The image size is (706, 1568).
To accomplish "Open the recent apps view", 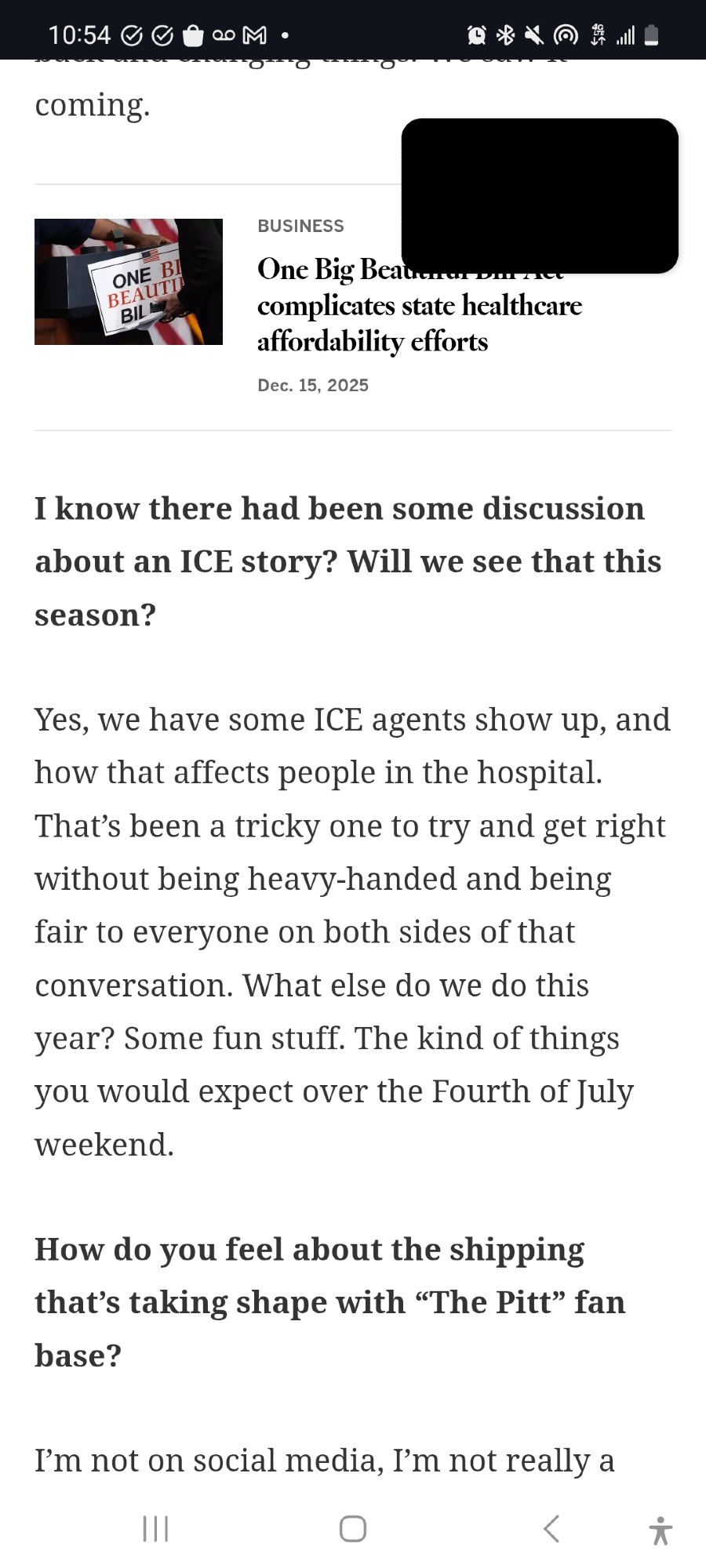I will (x=155, y=1528).
